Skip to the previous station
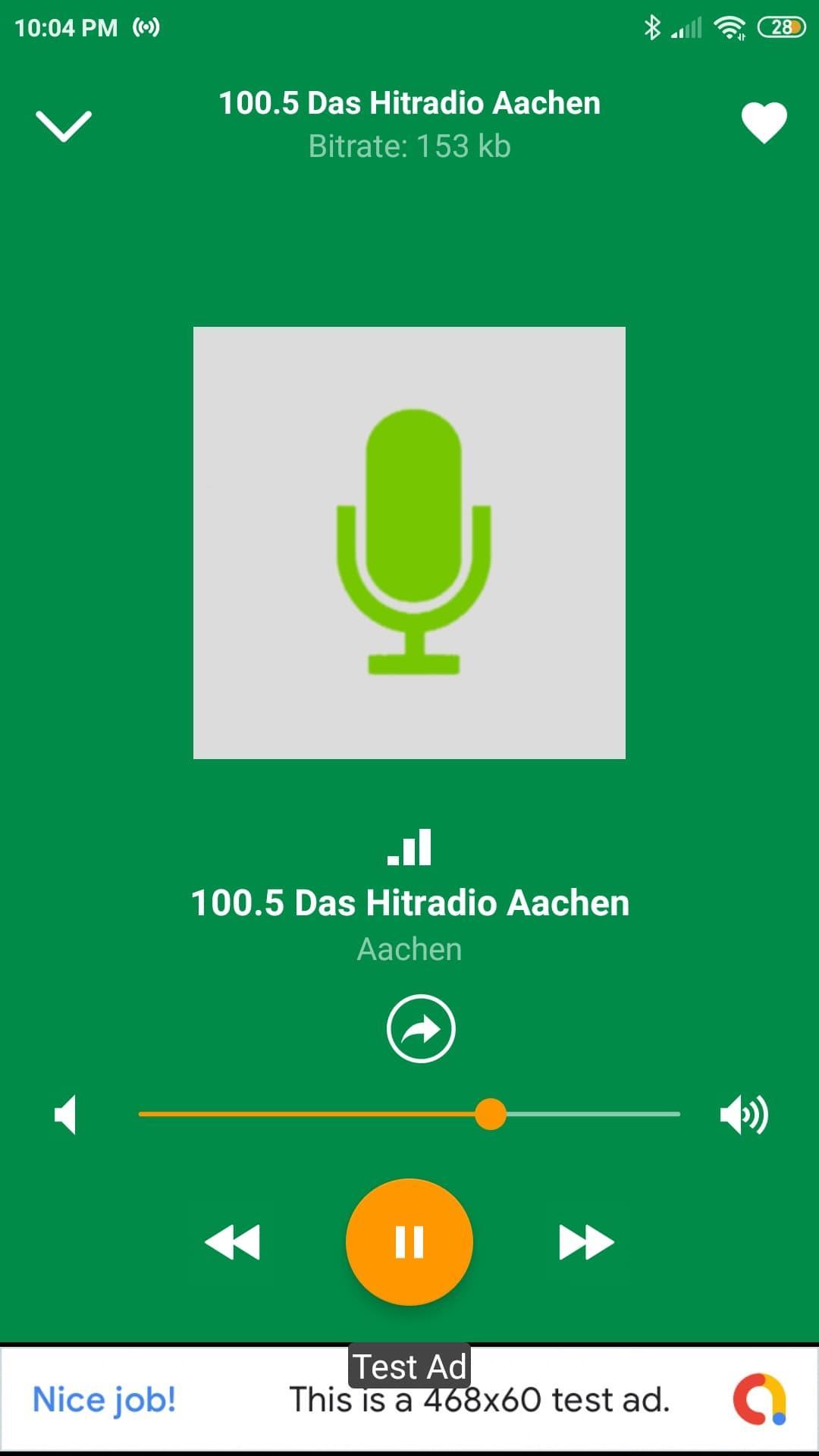819x1456 pixels. pos(233,1242)
